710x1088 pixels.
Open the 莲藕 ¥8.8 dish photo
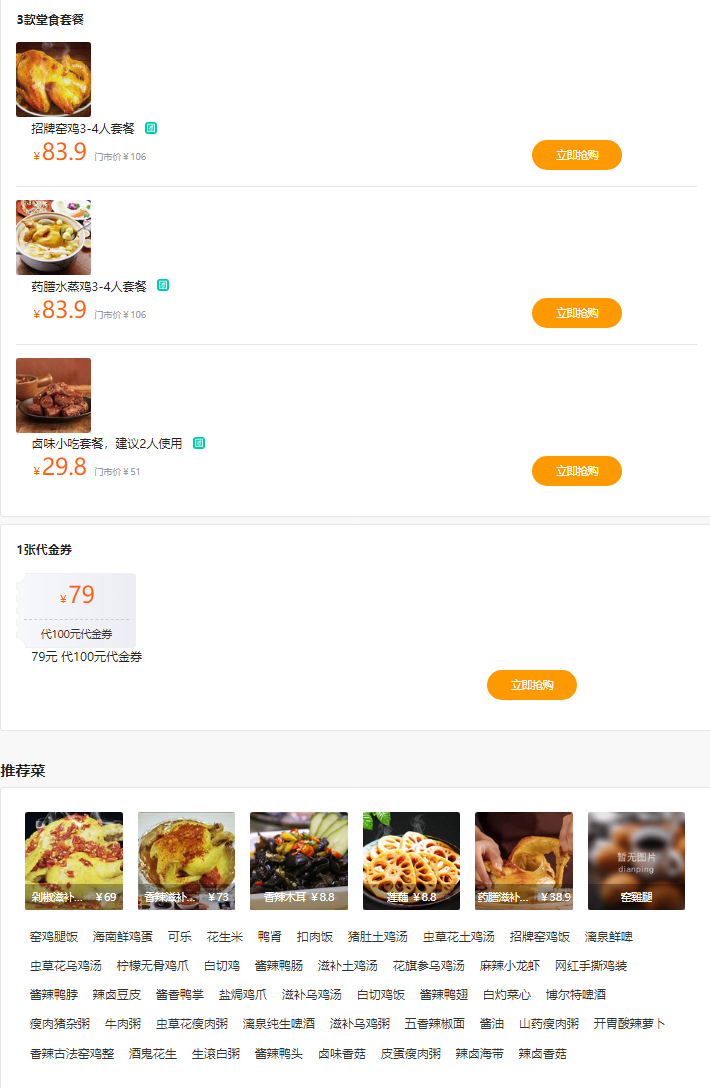[411, 860]
